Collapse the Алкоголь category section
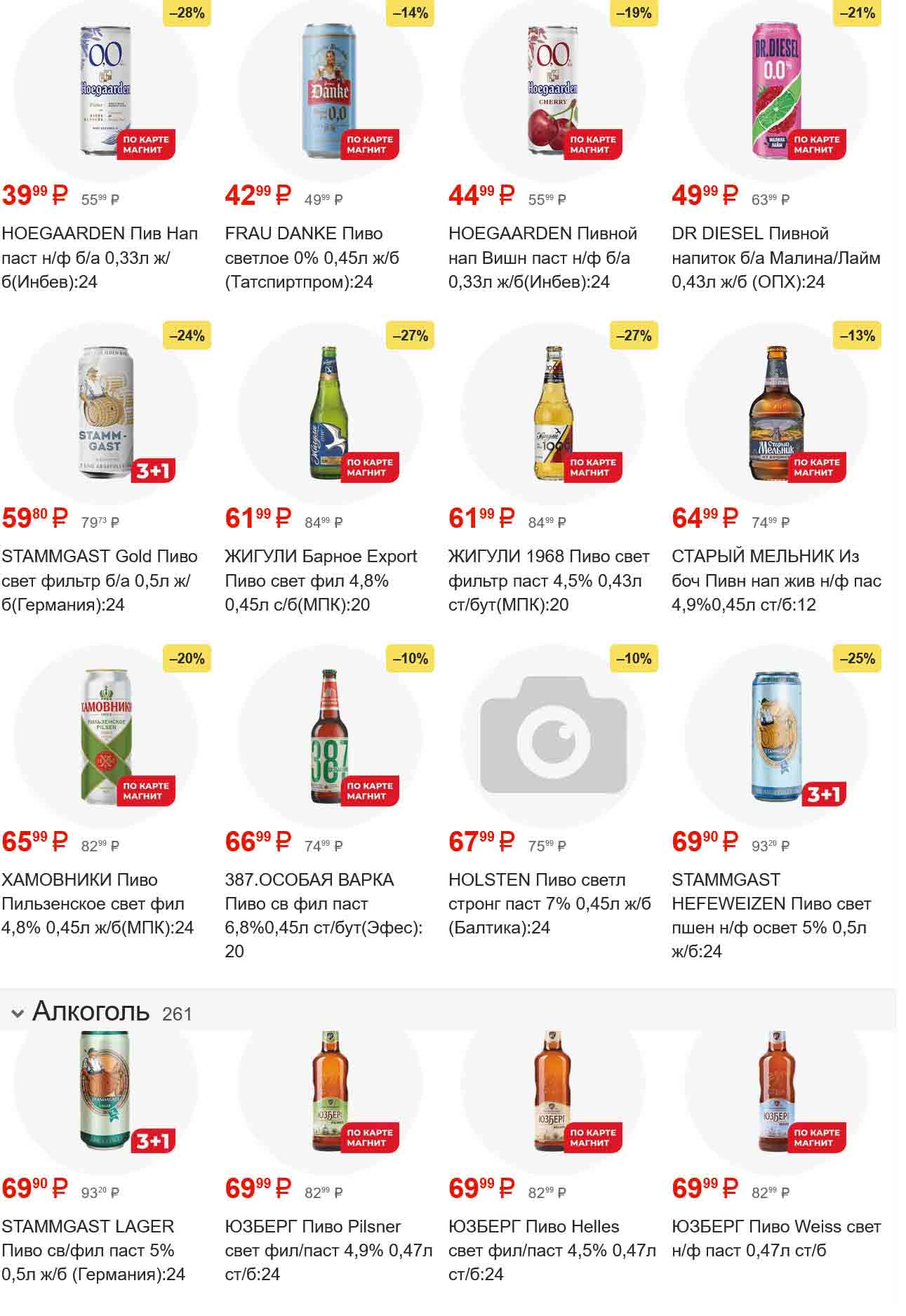906x1316 pixels. coord(19,1013)
